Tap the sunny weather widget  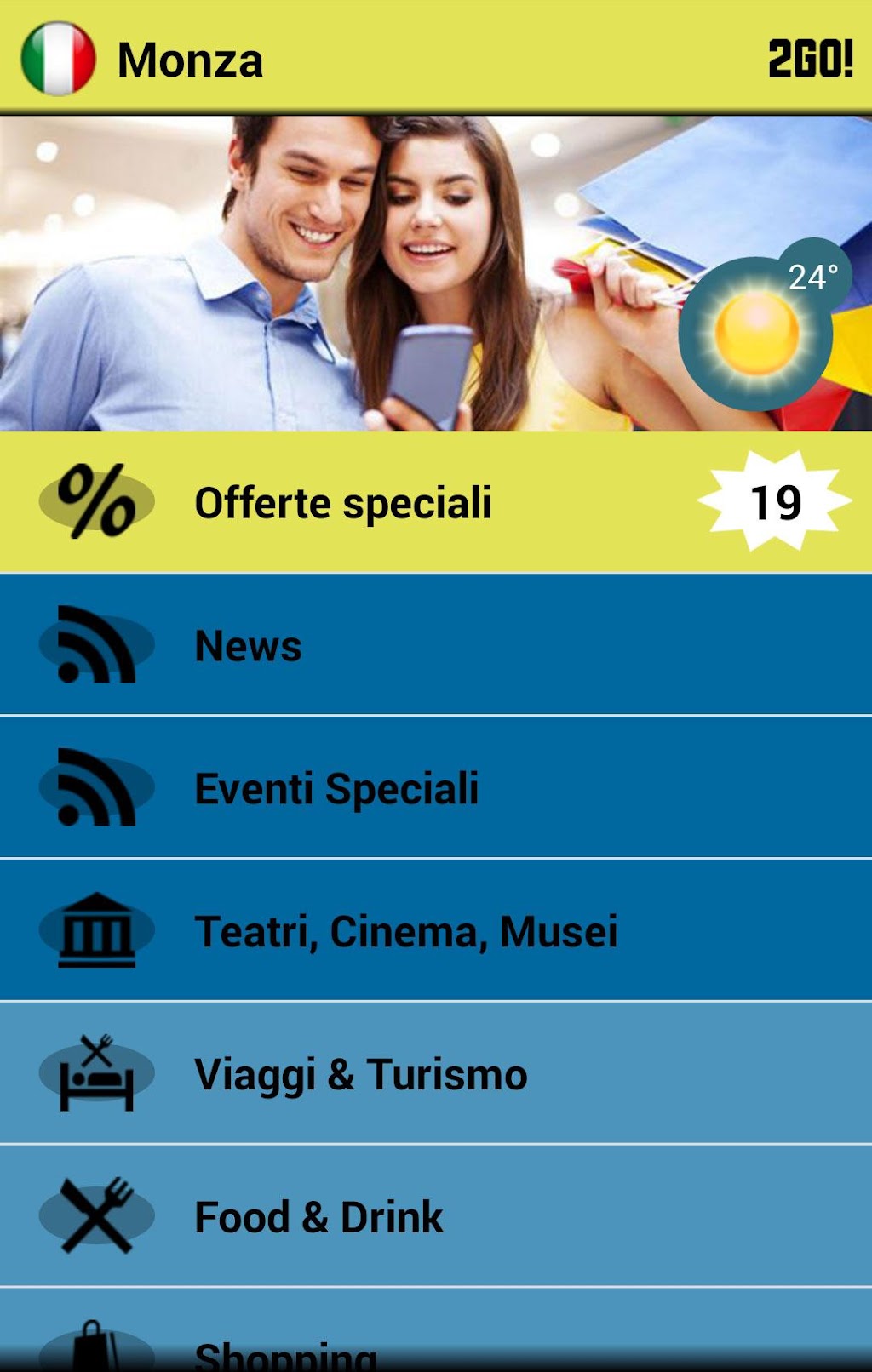click(758, 332)
